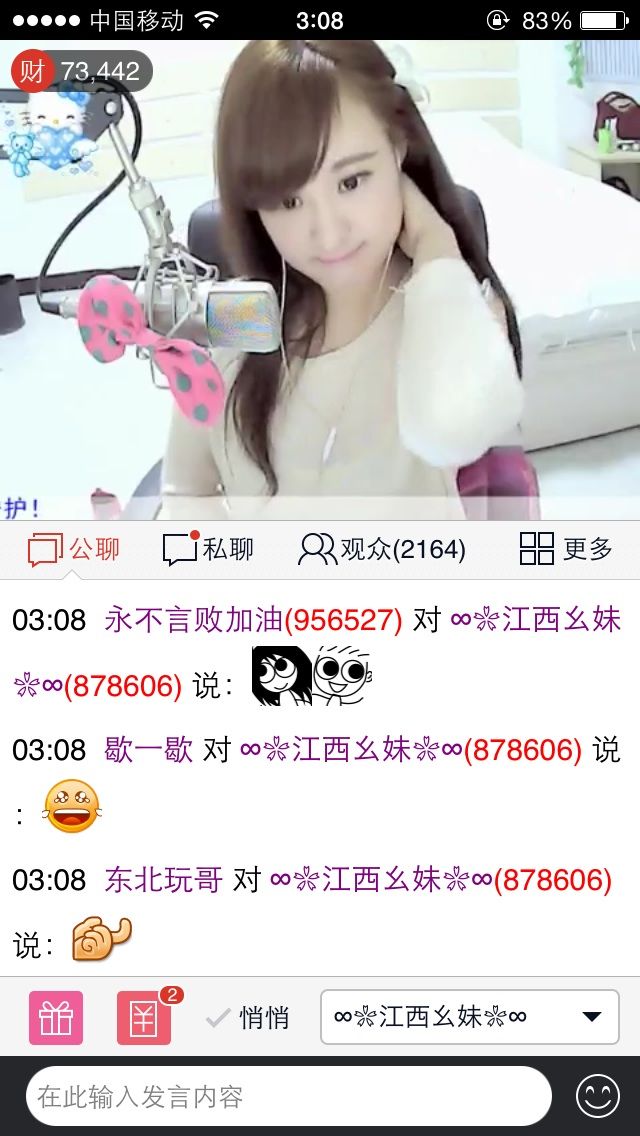Image resolution: width=640 pixels, height=1136 pixels.
Task: Focus the 在此输入发言内容 message field
Action: click(x=288, y=1096)
